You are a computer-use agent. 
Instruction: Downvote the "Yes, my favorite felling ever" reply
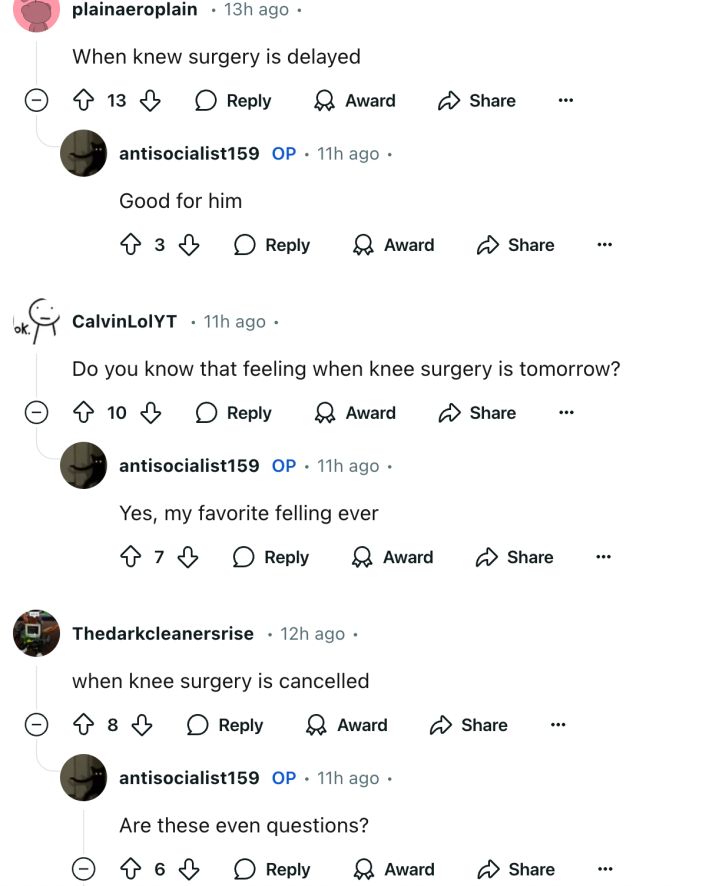tap(188, 558)
